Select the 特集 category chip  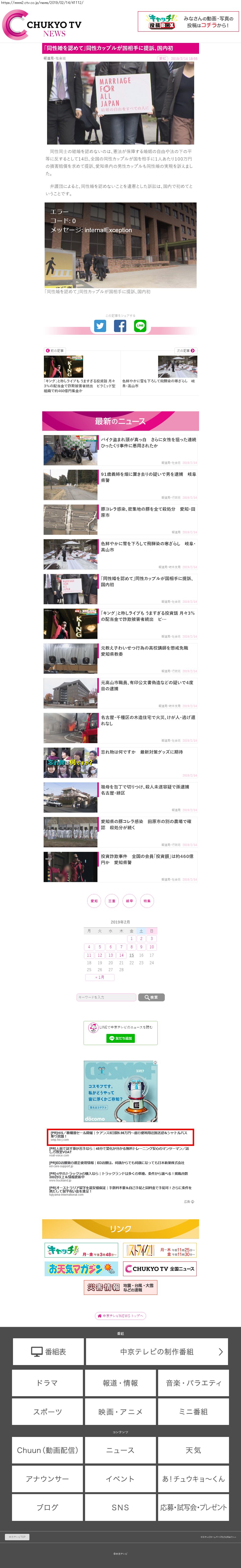click(x=147, y=901)
